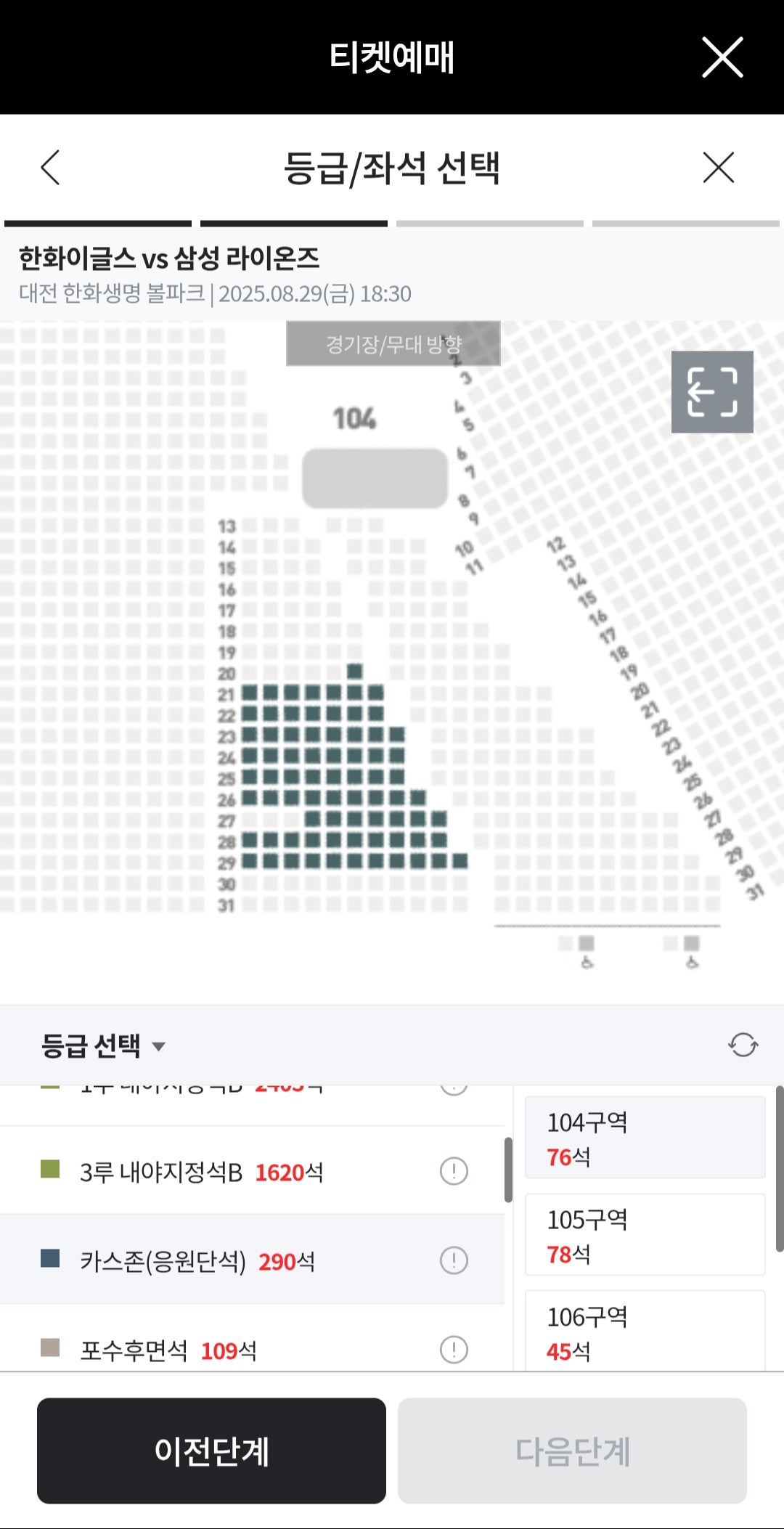Show info for 3루 내야지정석B
Screen dimensions: 784x1529
coord(454,1171)
